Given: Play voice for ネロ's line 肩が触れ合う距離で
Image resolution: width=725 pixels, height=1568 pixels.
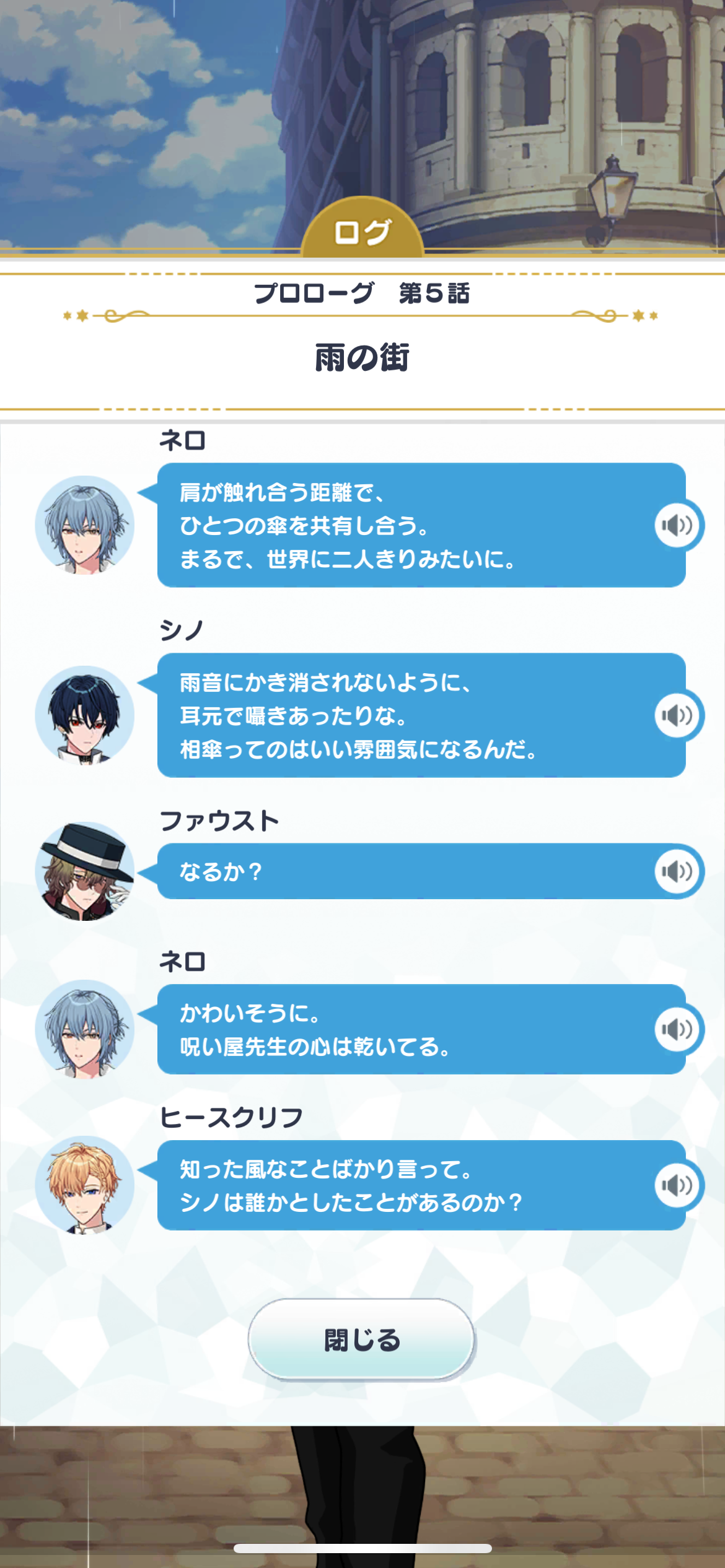Looking at the screenshot, I should pyautogui.click(x=677, y=526).
